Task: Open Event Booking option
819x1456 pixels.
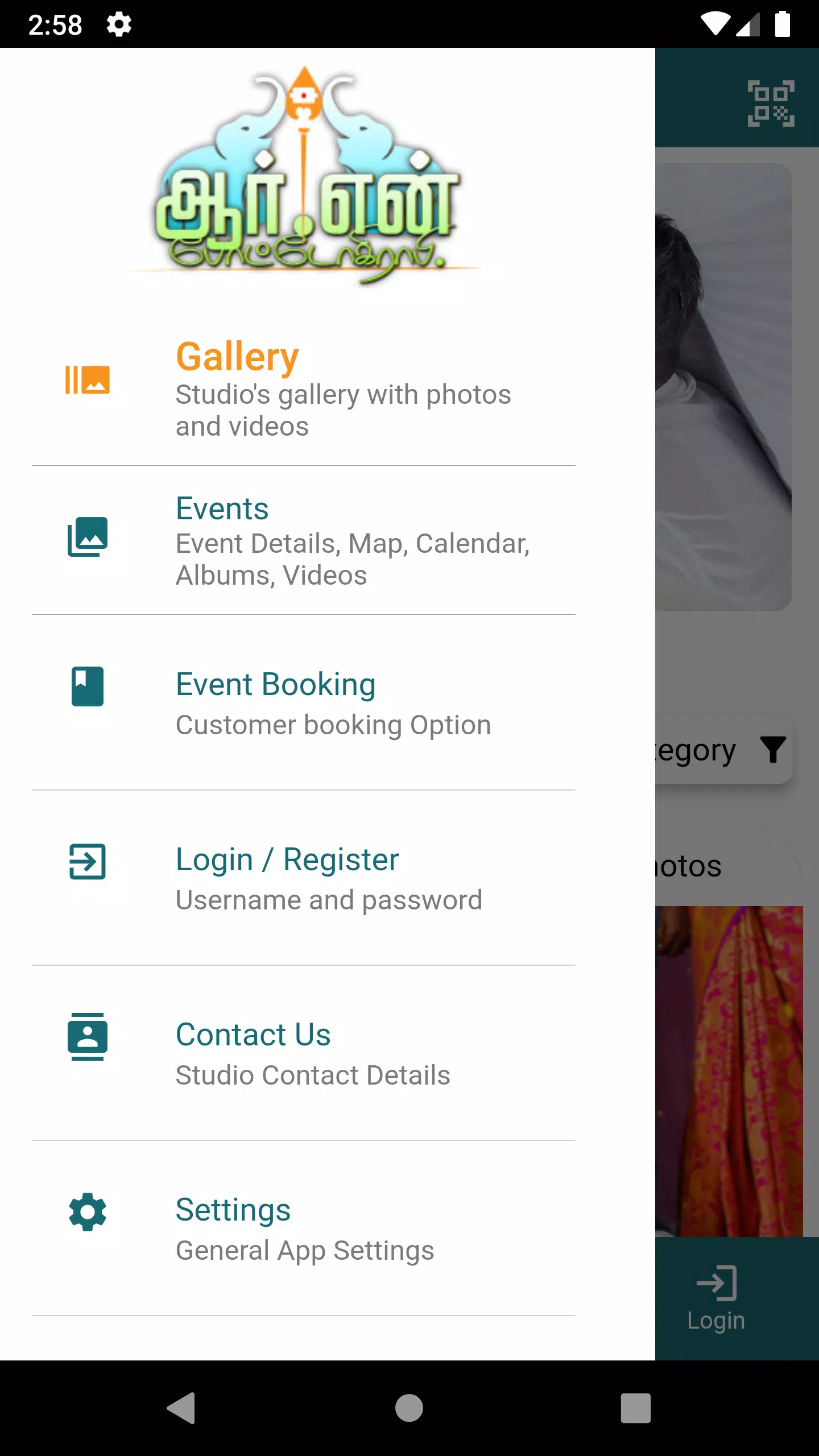Action: point(304,702)
